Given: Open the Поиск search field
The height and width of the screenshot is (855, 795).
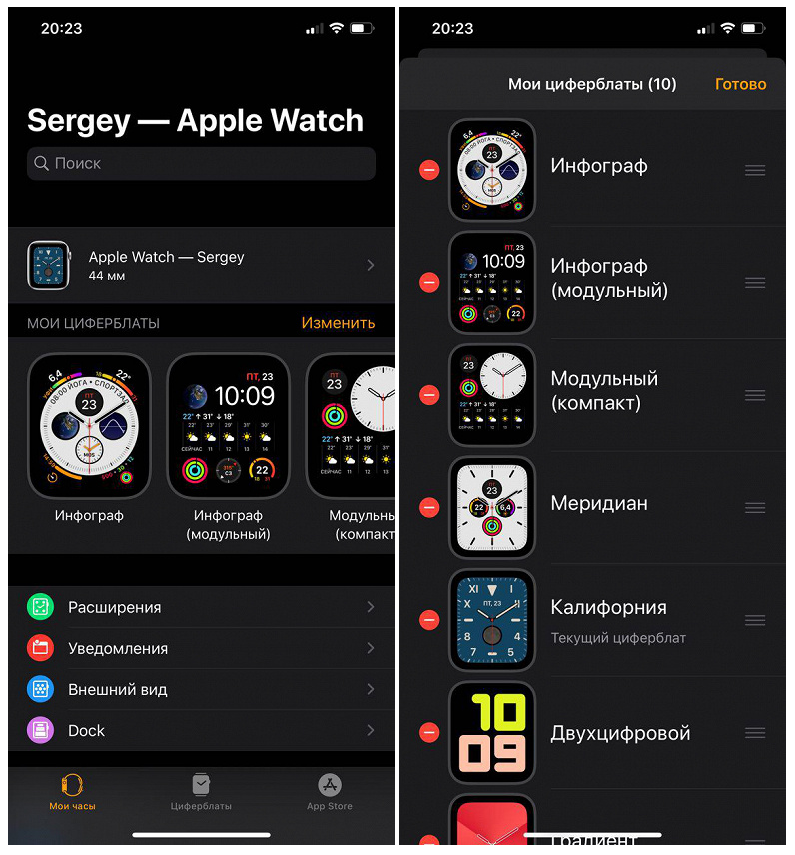Looking at the screenshot, I should click(200, 163).
